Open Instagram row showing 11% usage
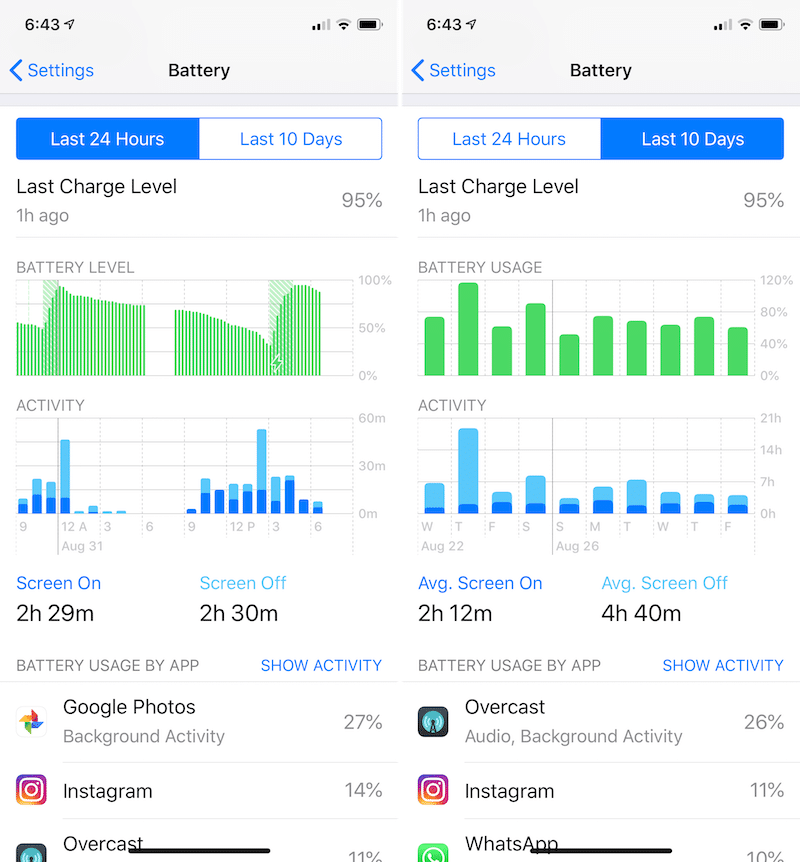 600,791
